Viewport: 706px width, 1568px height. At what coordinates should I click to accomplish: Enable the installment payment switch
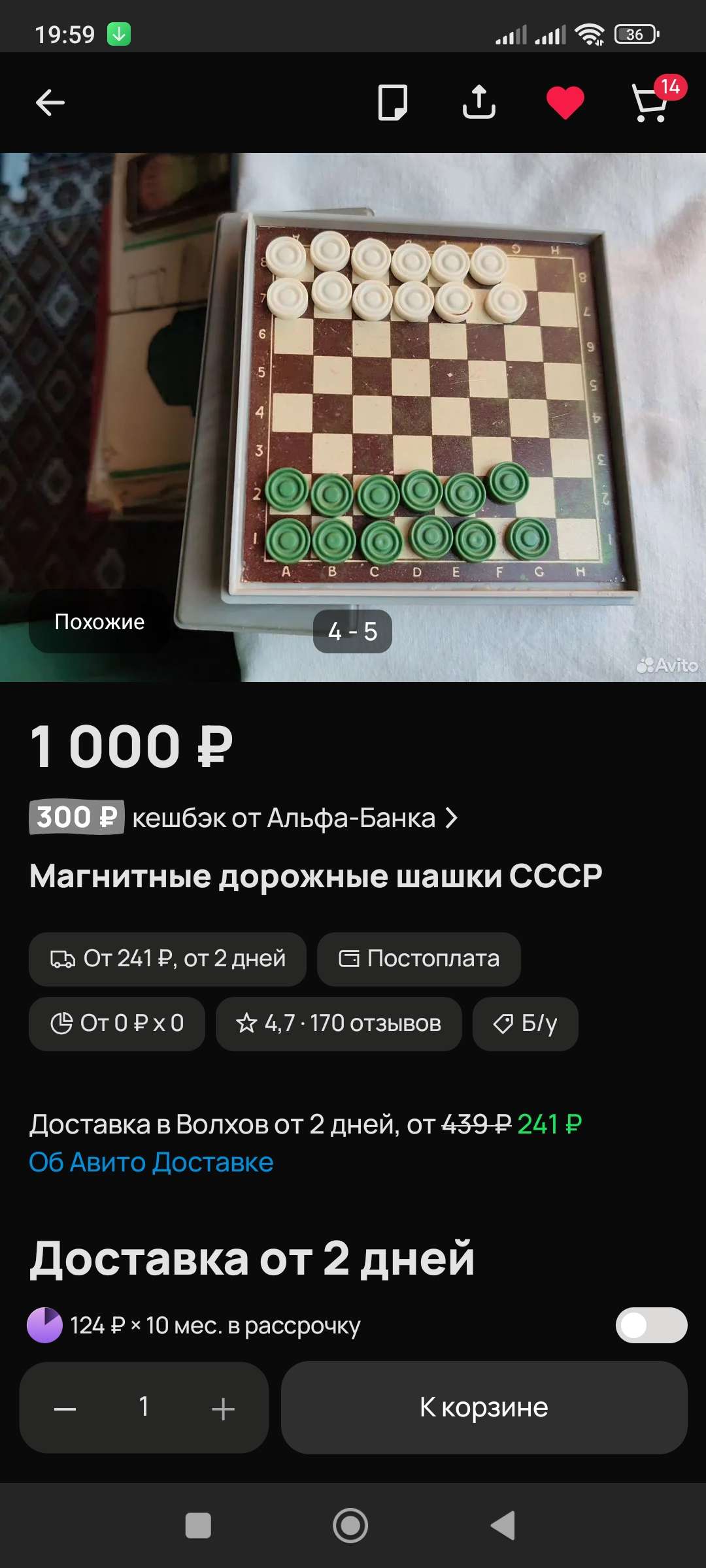(651, 1325)
